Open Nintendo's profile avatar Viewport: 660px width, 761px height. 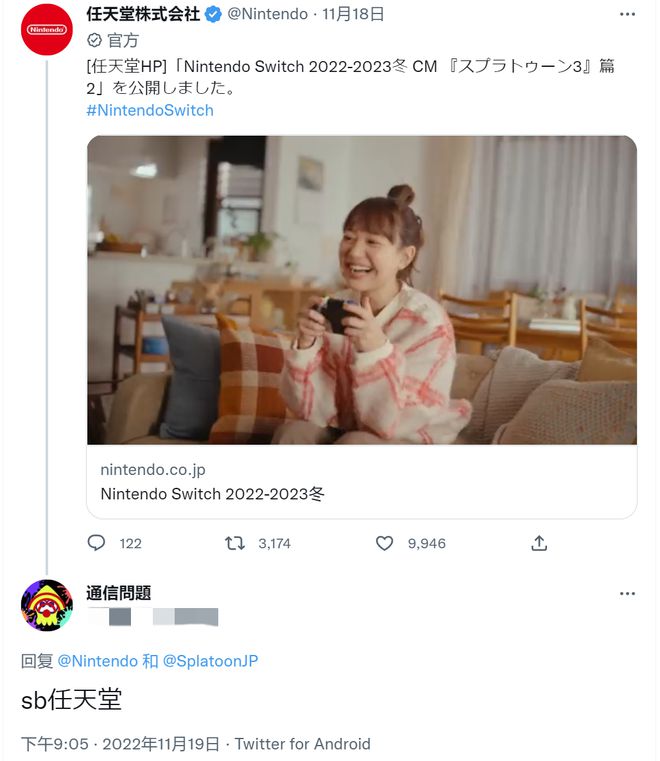click(46, 29)
